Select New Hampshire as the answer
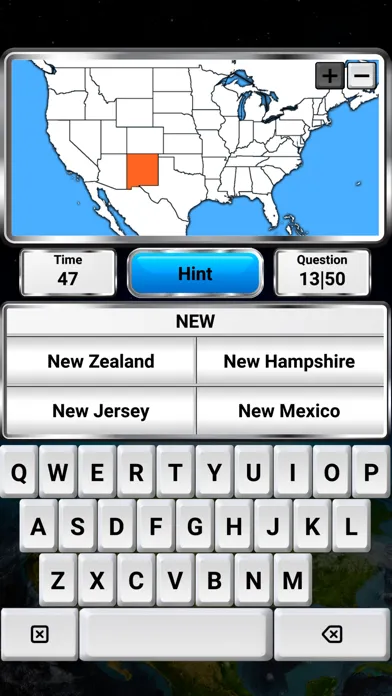392x696 pixels. point(290,361)
